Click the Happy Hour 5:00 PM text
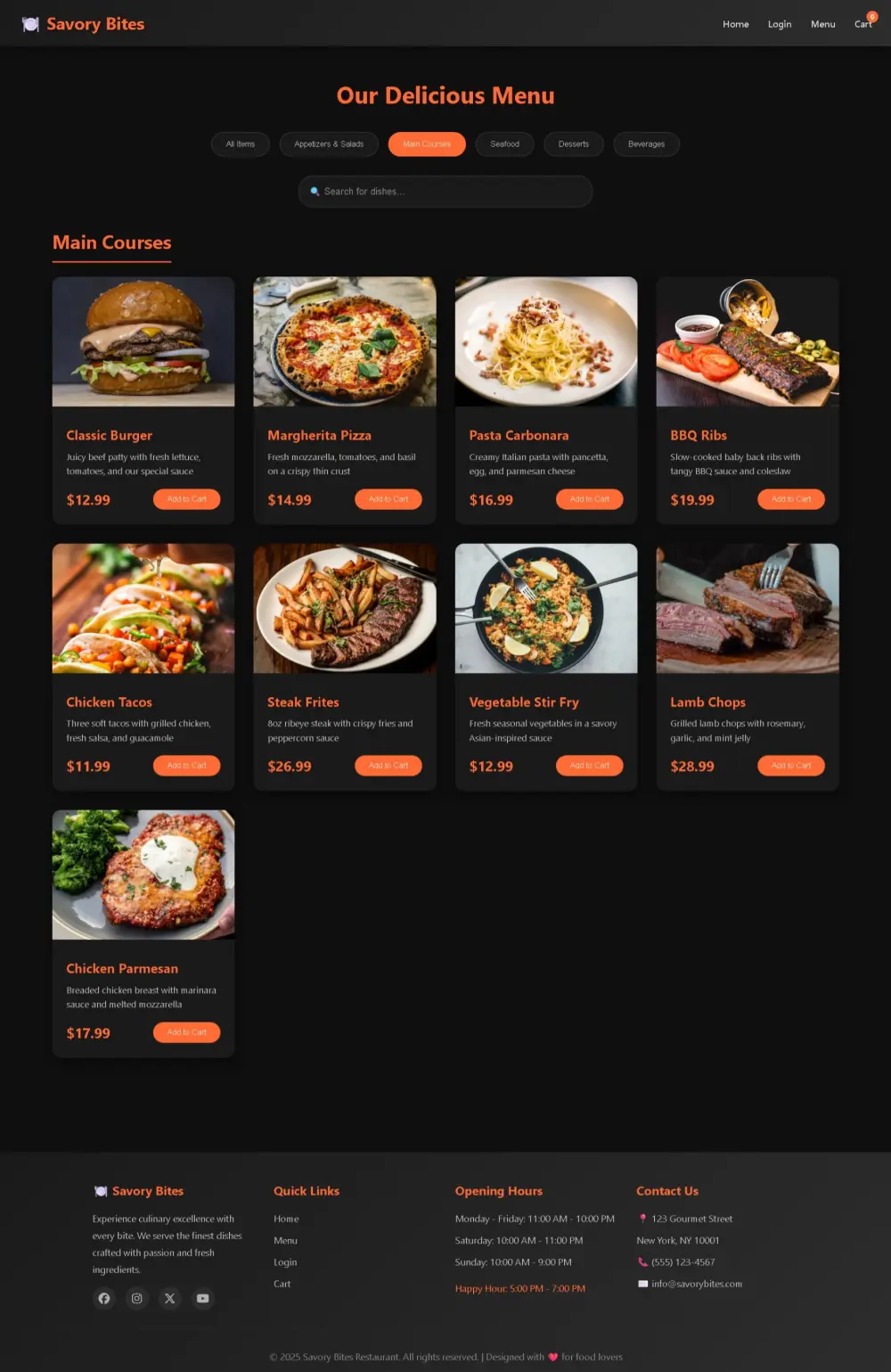891x1372 pixels. coord(520,1288)
